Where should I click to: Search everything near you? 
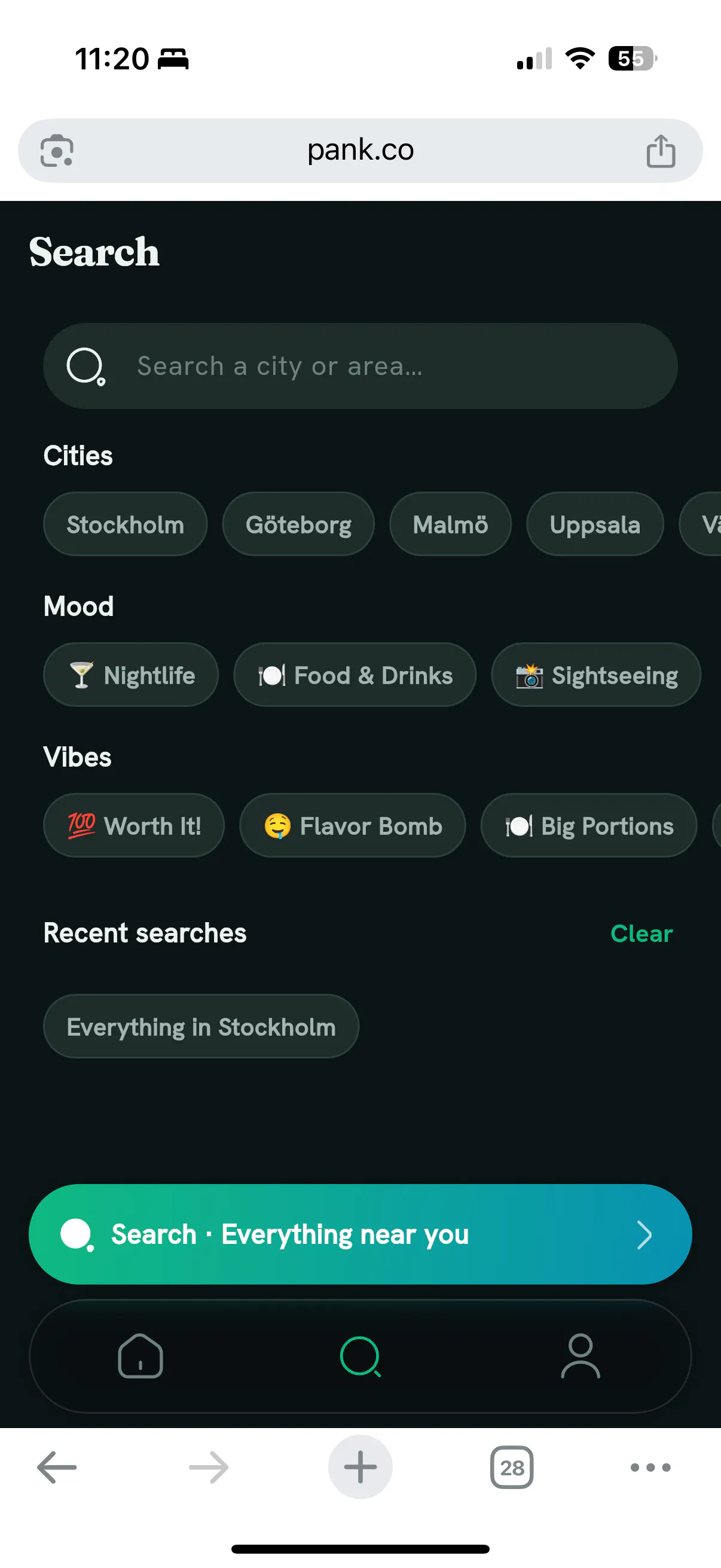point(360,1234)
